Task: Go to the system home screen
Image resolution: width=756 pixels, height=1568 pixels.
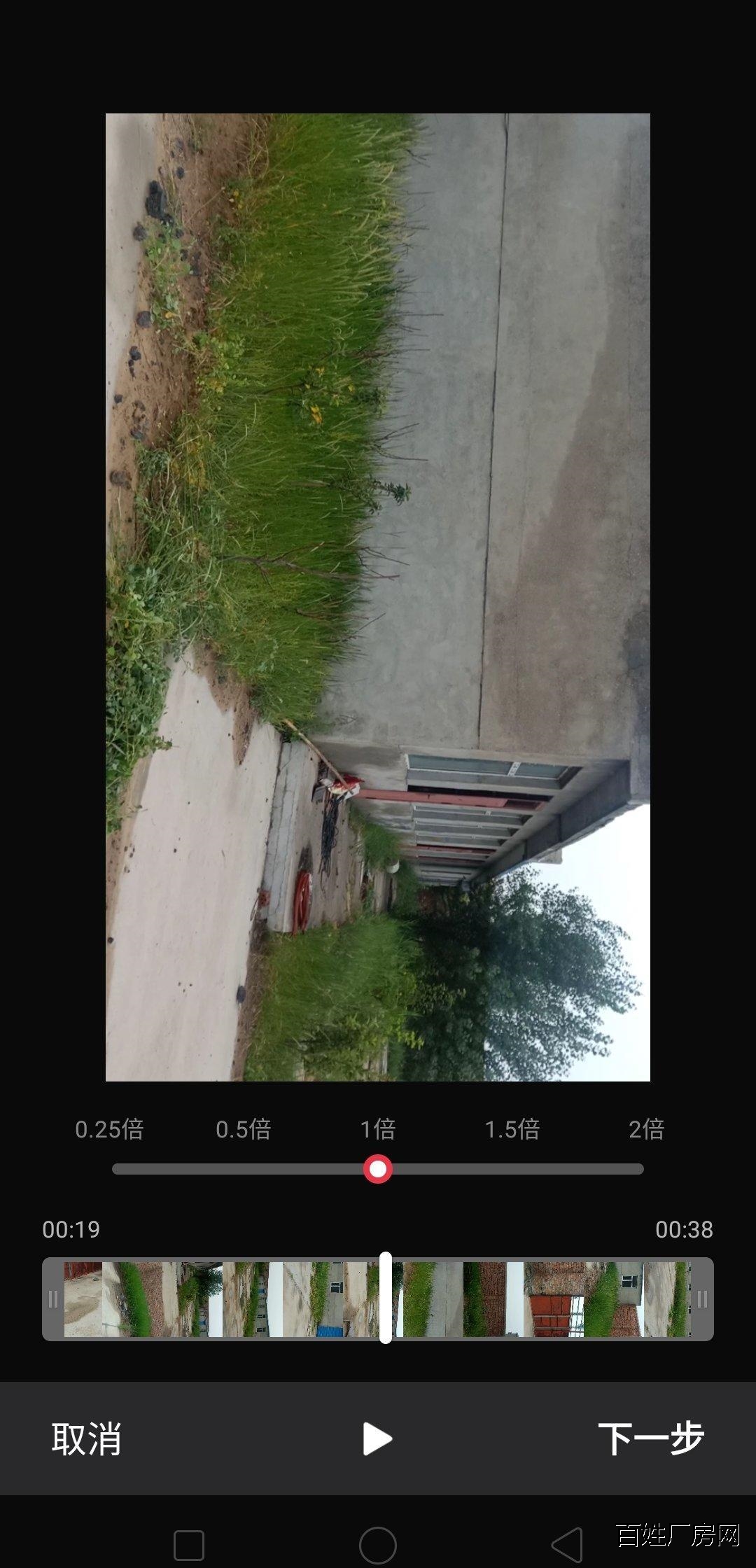Action: pos(378,1545)
